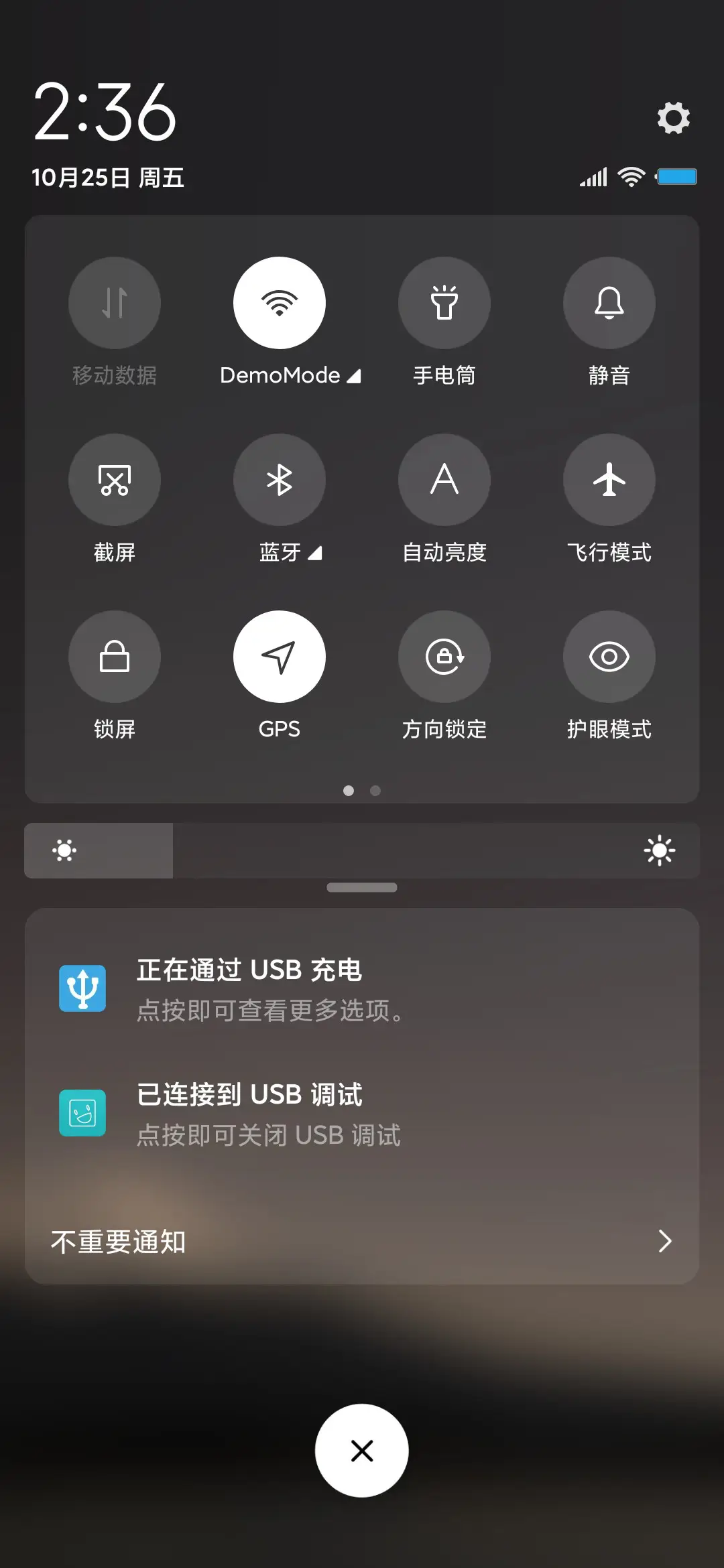Expand the DemoMode Wi-Fi options arrow

tap(355, 376)
